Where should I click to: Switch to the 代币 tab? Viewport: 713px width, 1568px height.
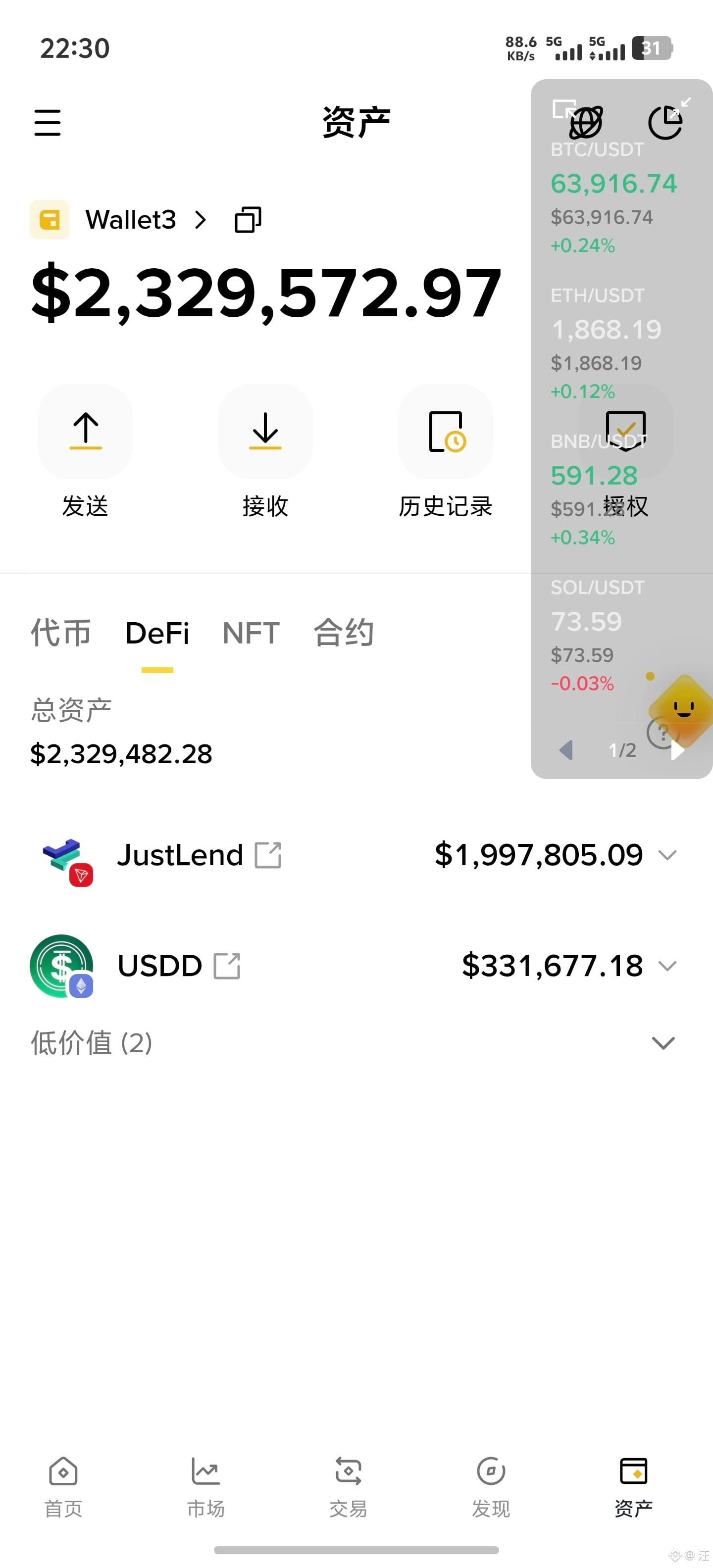point(61,633)
